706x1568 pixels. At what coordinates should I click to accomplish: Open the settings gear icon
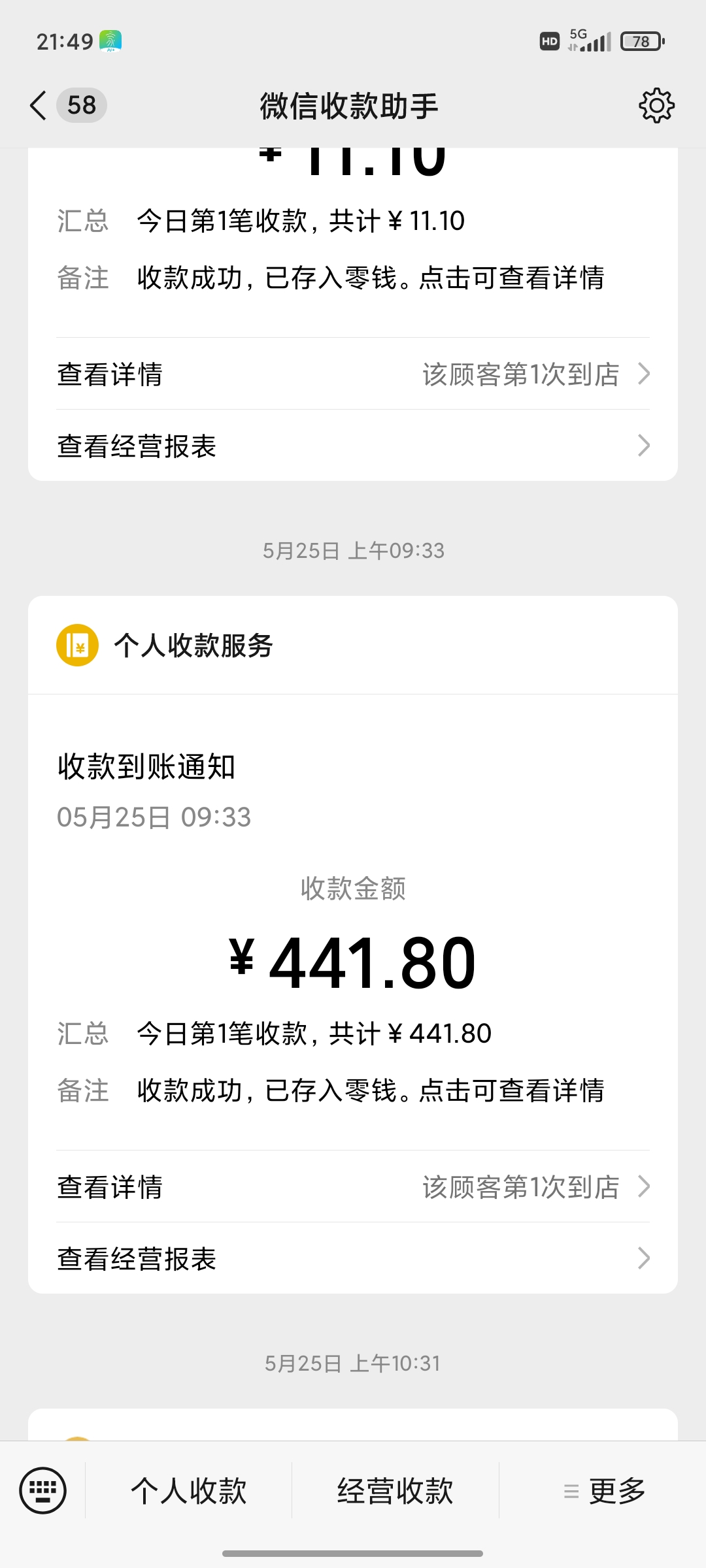point(656,105)
